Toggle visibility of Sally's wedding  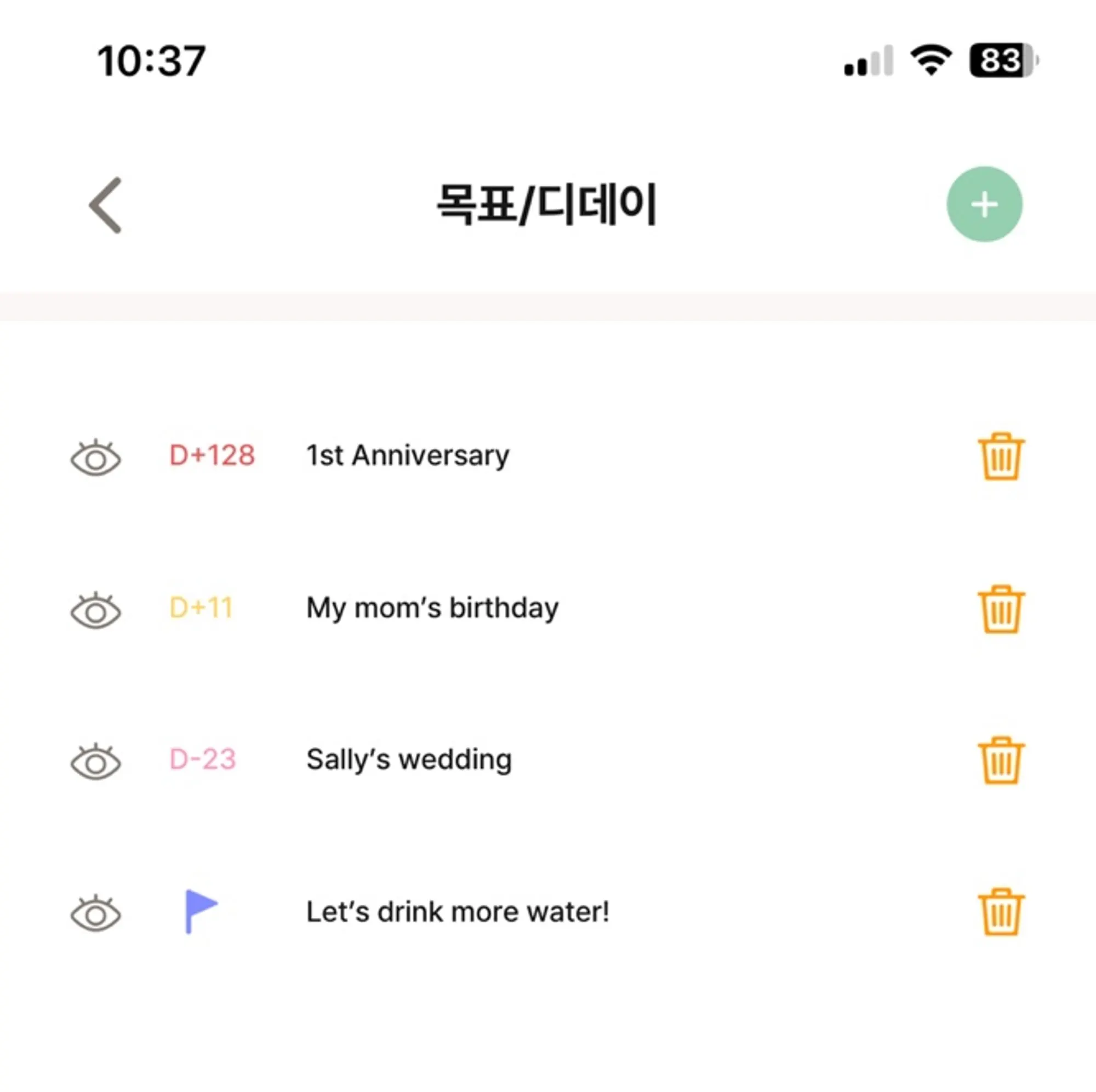[x=95, y=762]
